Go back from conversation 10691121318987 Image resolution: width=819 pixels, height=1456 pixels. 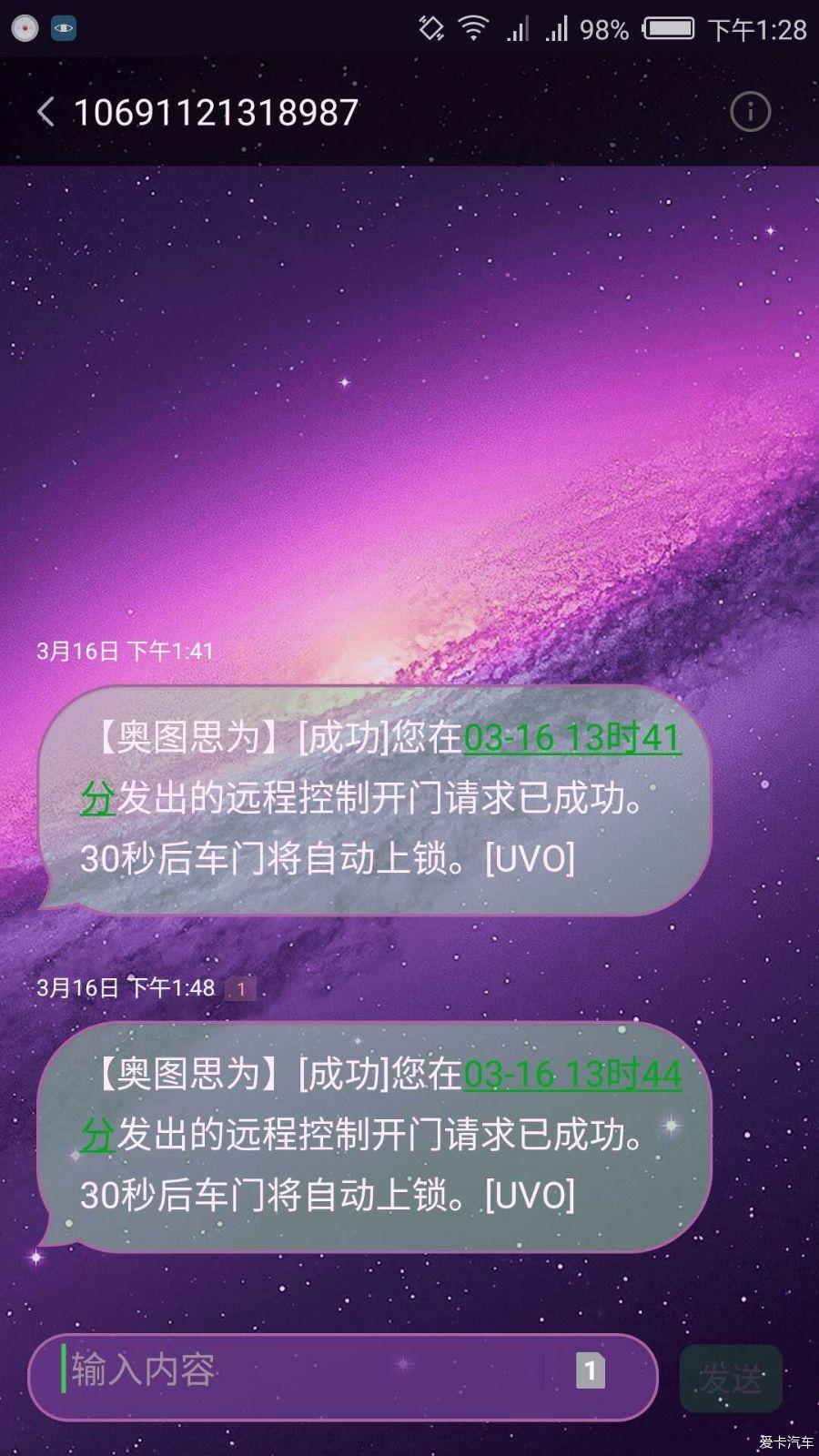45,113
